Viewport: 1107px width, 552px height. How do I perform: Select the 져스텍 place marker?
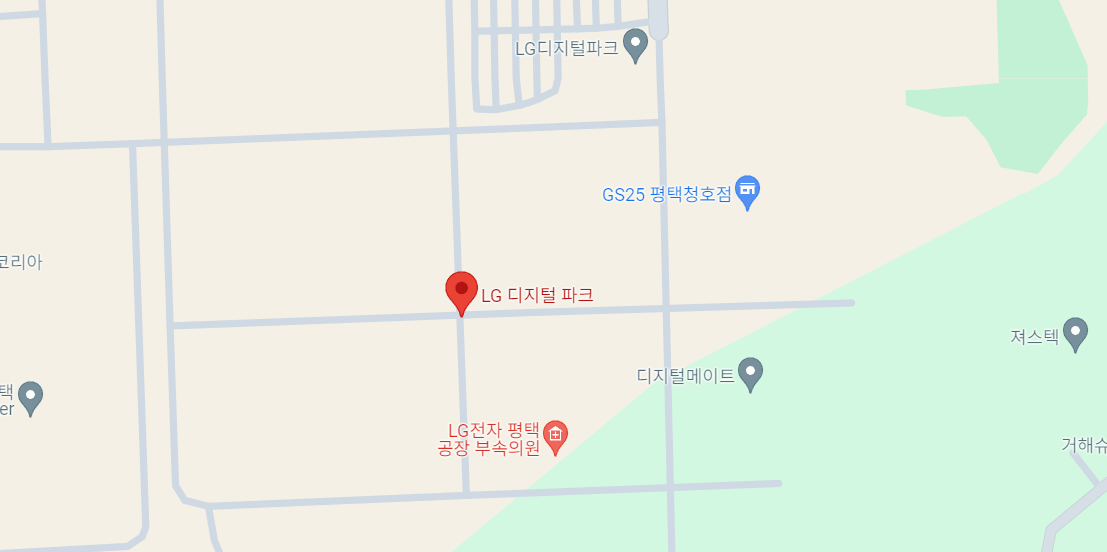click(1075, 333)
